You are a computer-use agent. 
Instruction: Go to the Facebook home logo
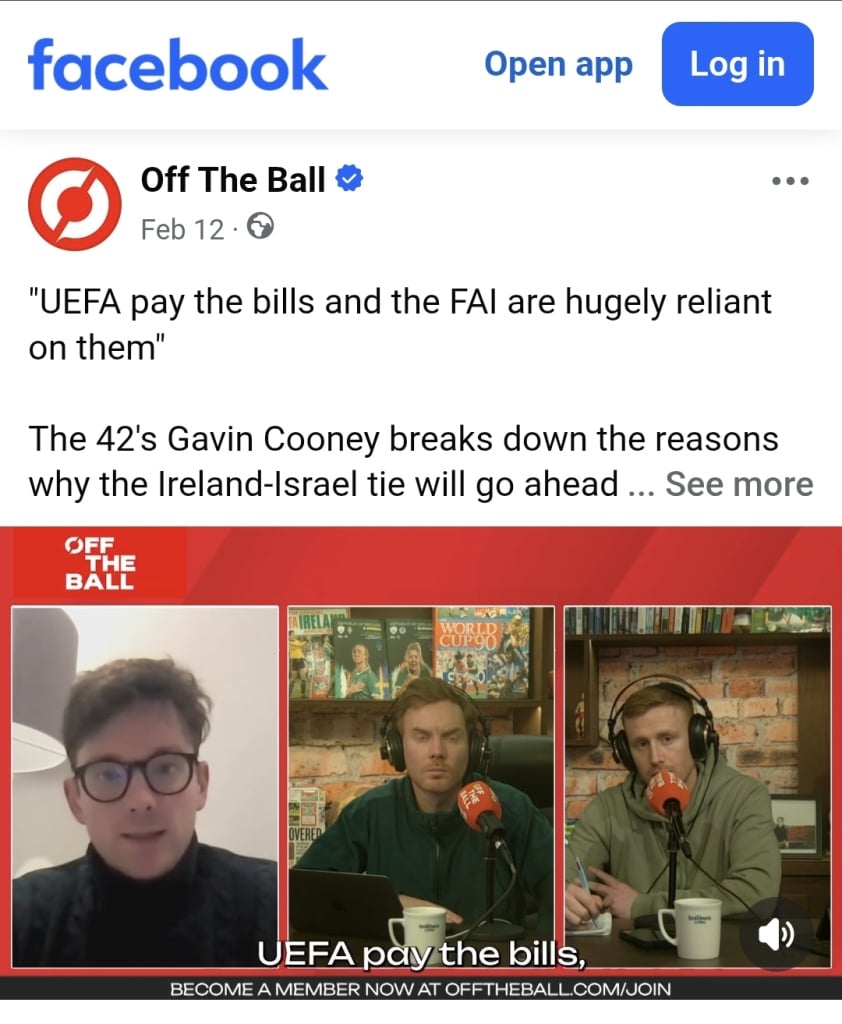tap(177, 66)
